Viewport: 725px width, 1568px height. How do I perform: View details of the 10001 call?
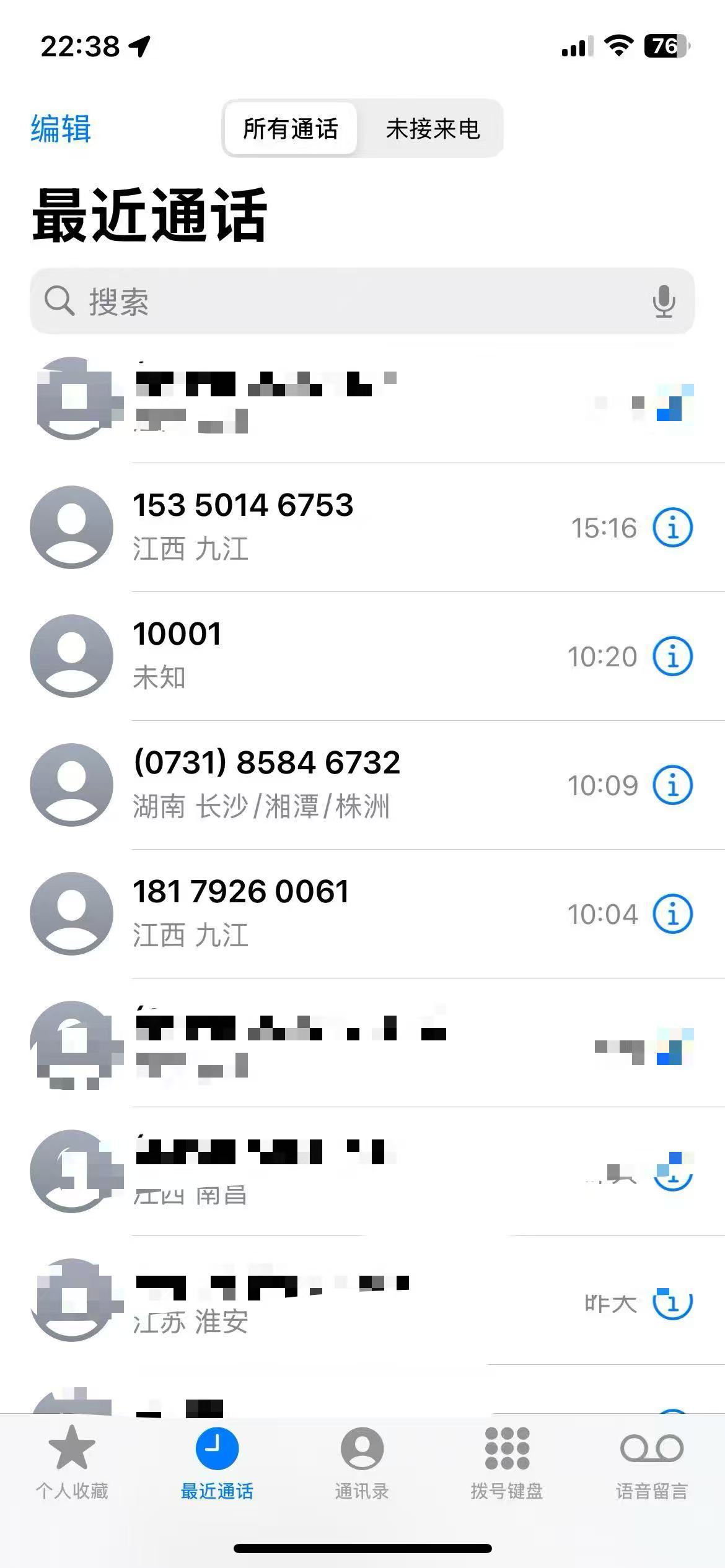click(x=672, y=656)
